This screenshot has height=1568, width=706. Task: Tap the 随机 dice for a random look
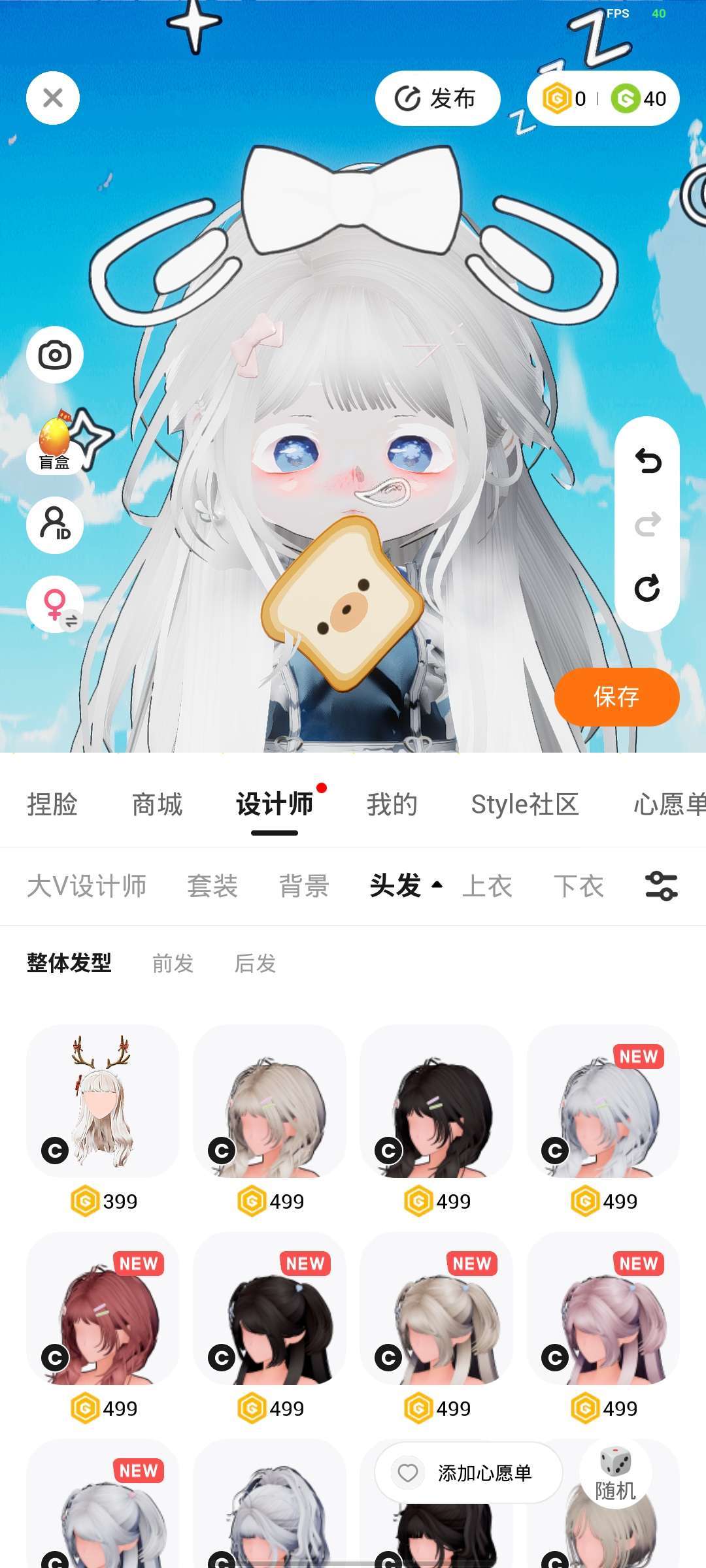tap(615, 1473)
